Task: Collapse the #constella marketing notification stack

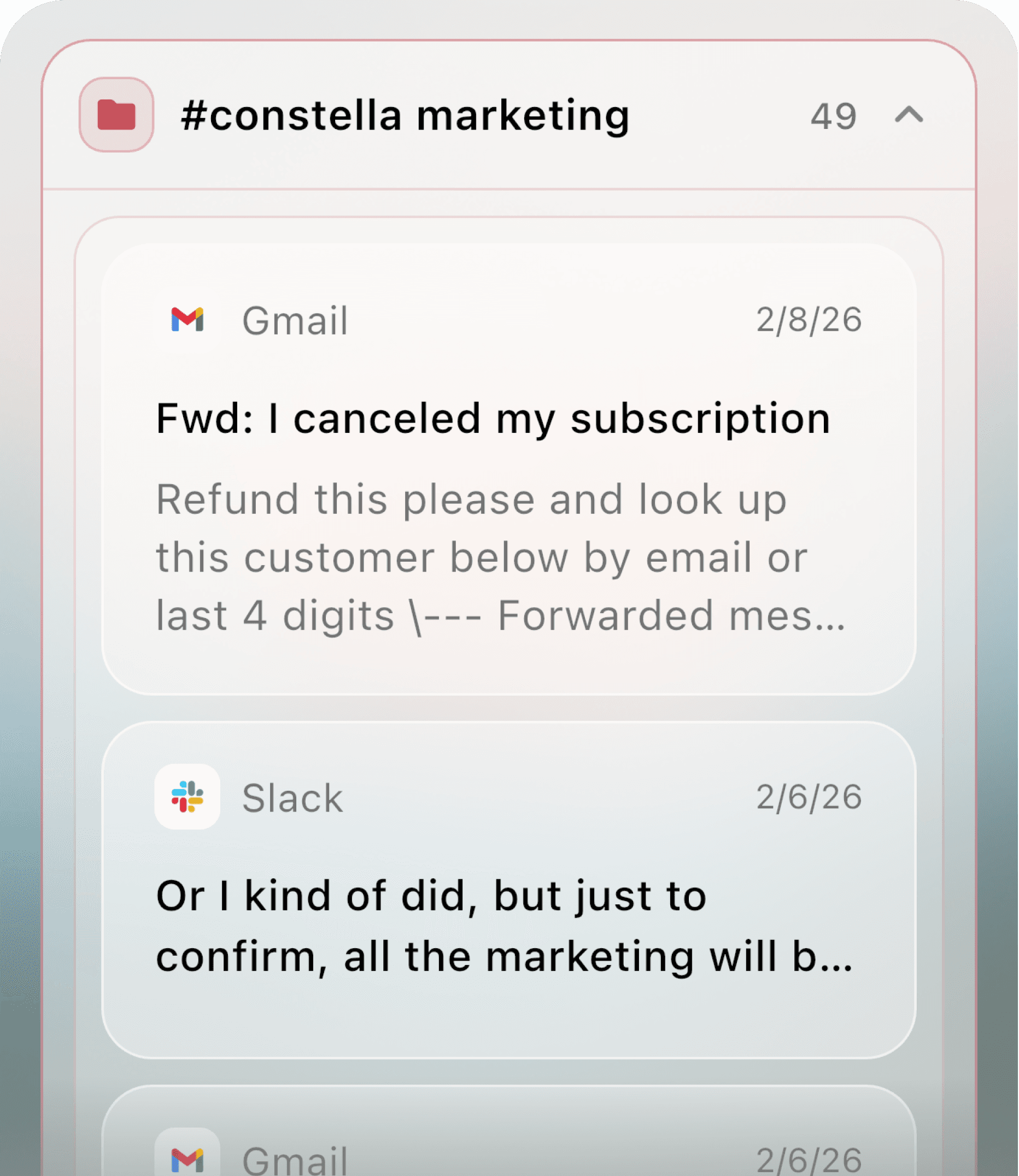Action: pos(910,116)
